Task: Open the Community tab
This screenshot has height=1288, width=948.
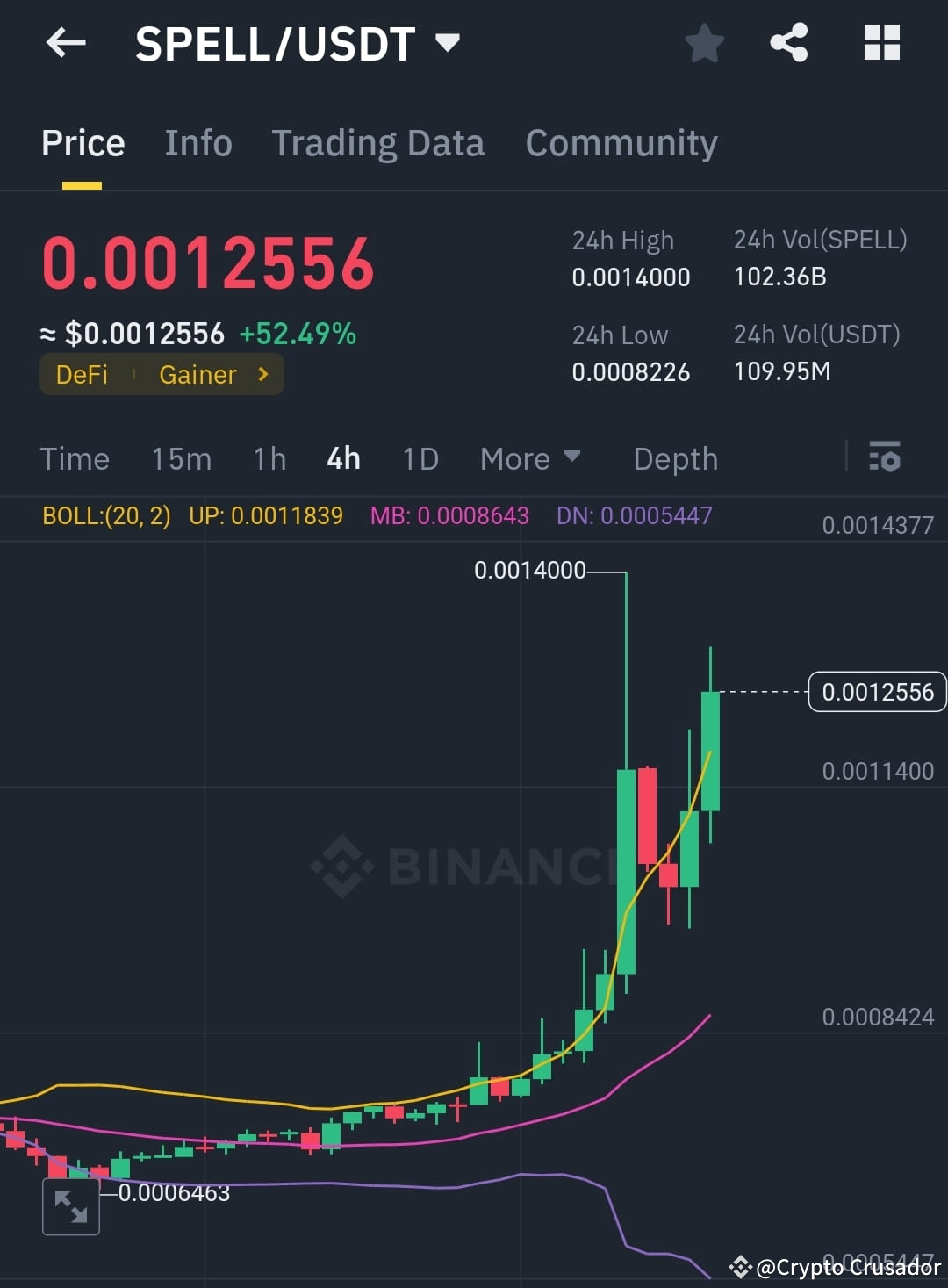Action: pos(621,142)
